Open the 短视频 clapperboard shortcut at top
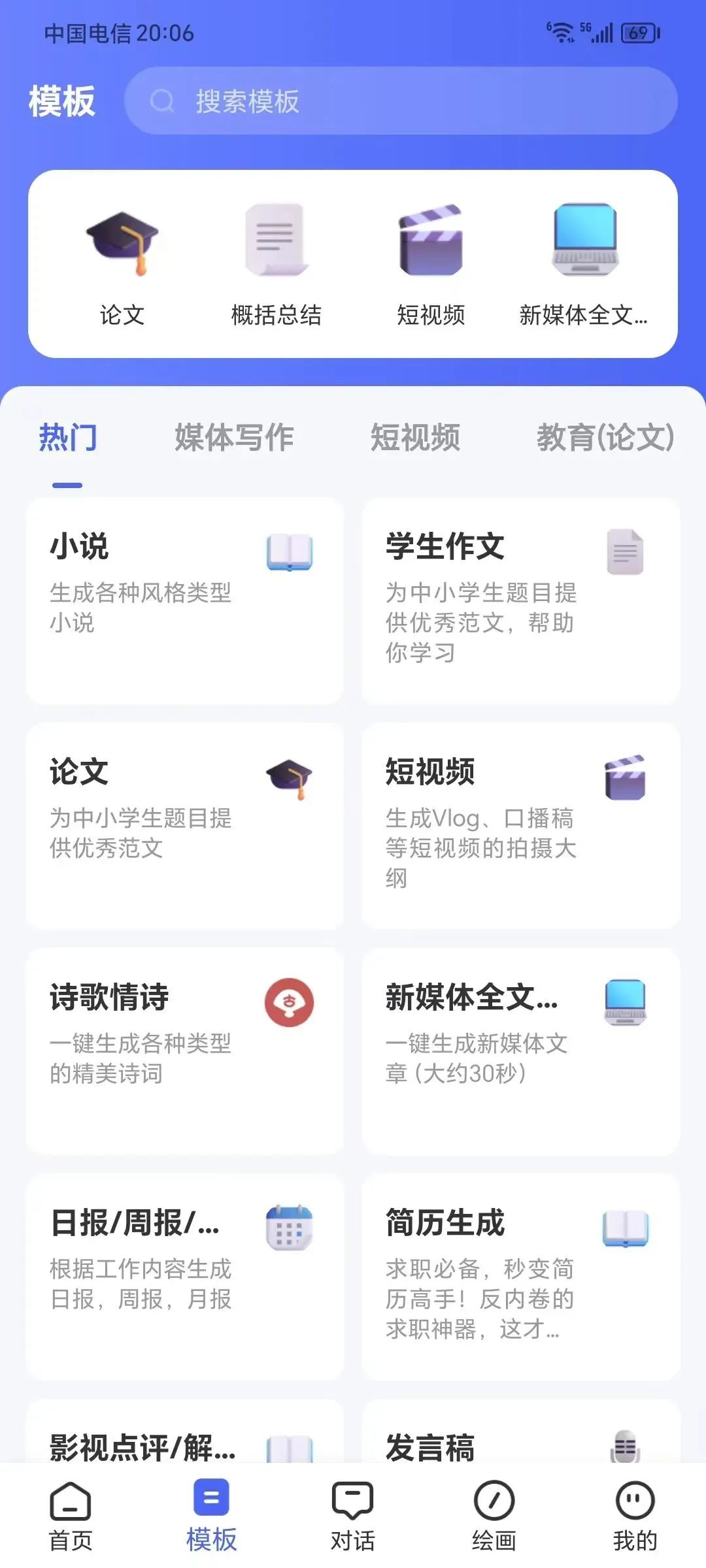This screenshot has width=706, height=1568. [431, 266]
